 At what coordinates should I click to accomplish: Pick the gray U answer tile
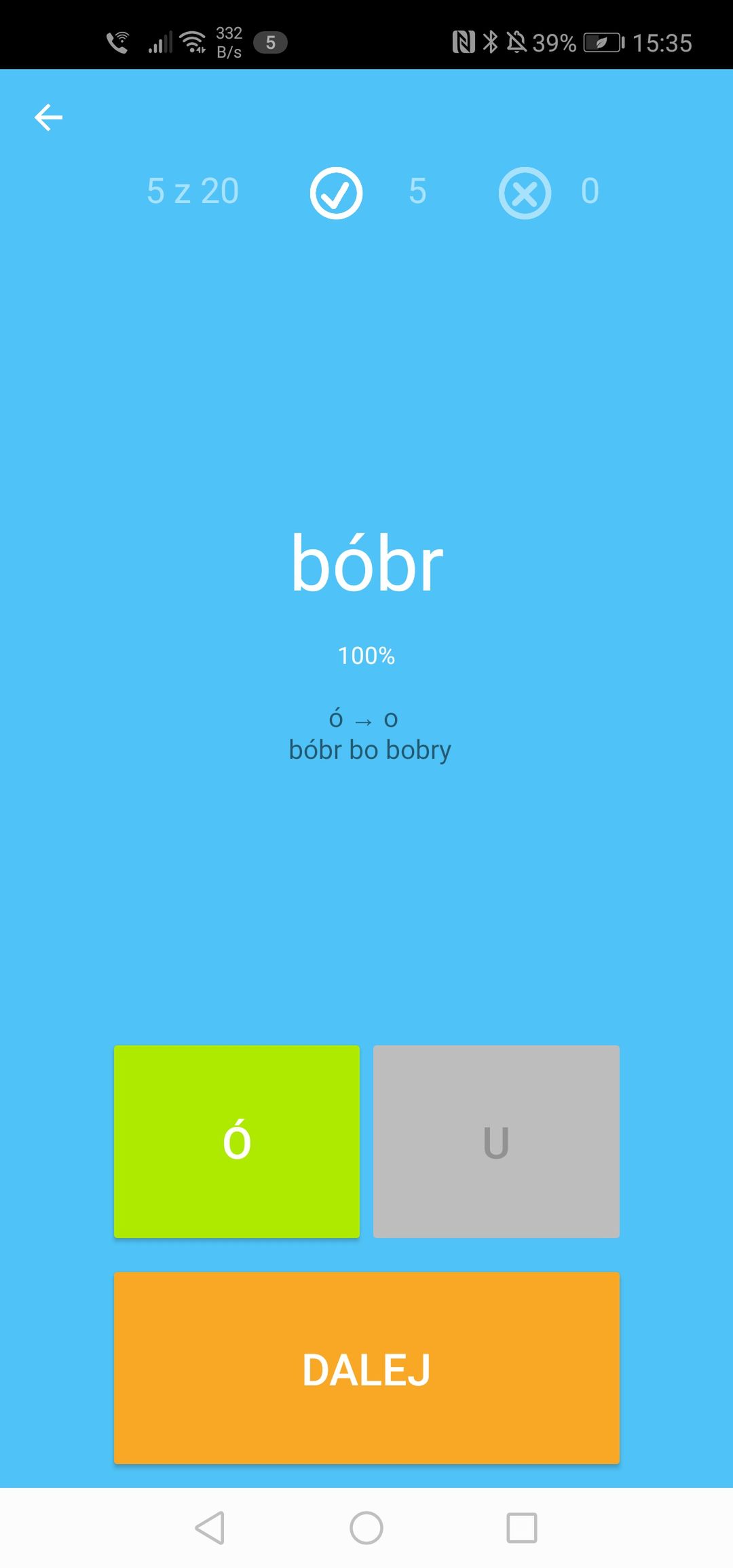[x=496, y=1141]
